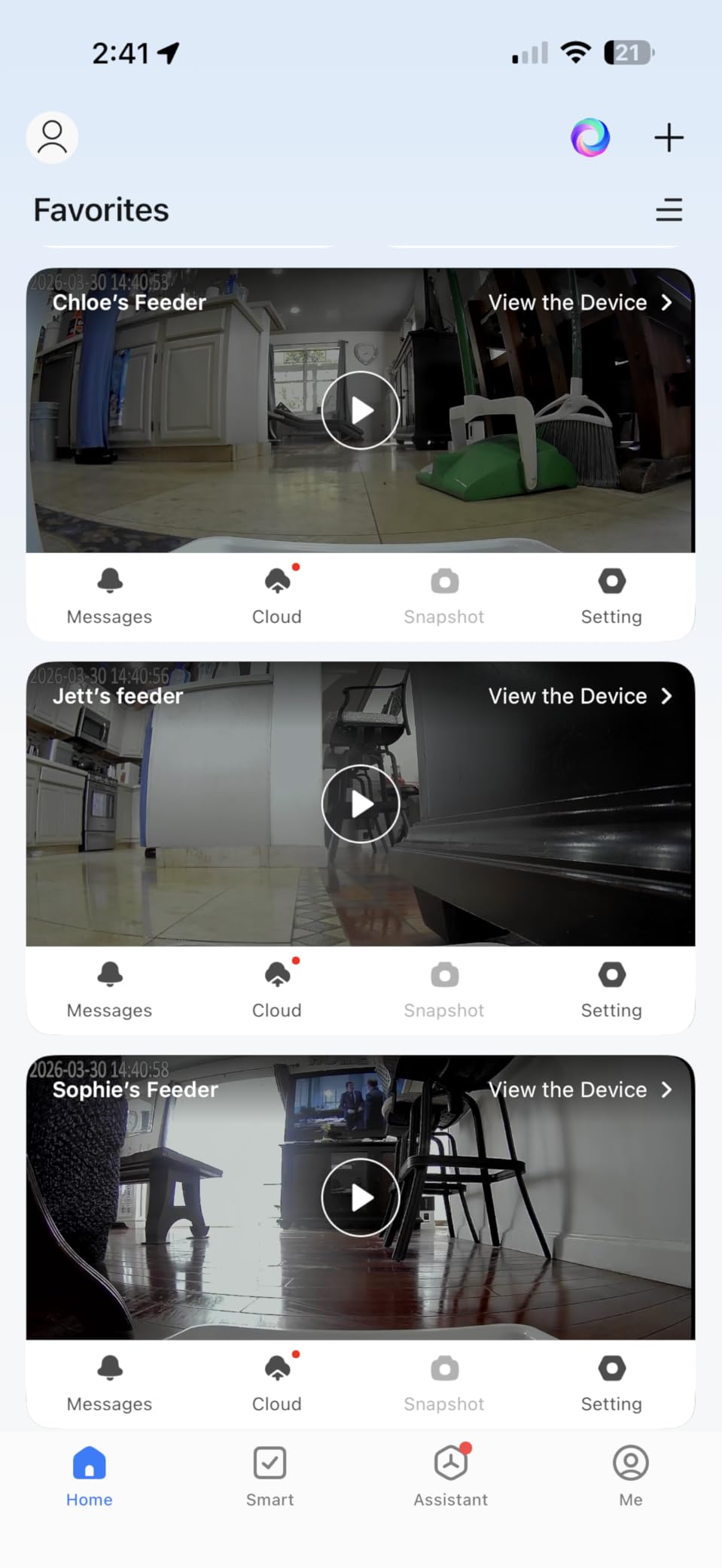
Task: Open Setting for Chloe's Feeder
Action: coord(611,596)
